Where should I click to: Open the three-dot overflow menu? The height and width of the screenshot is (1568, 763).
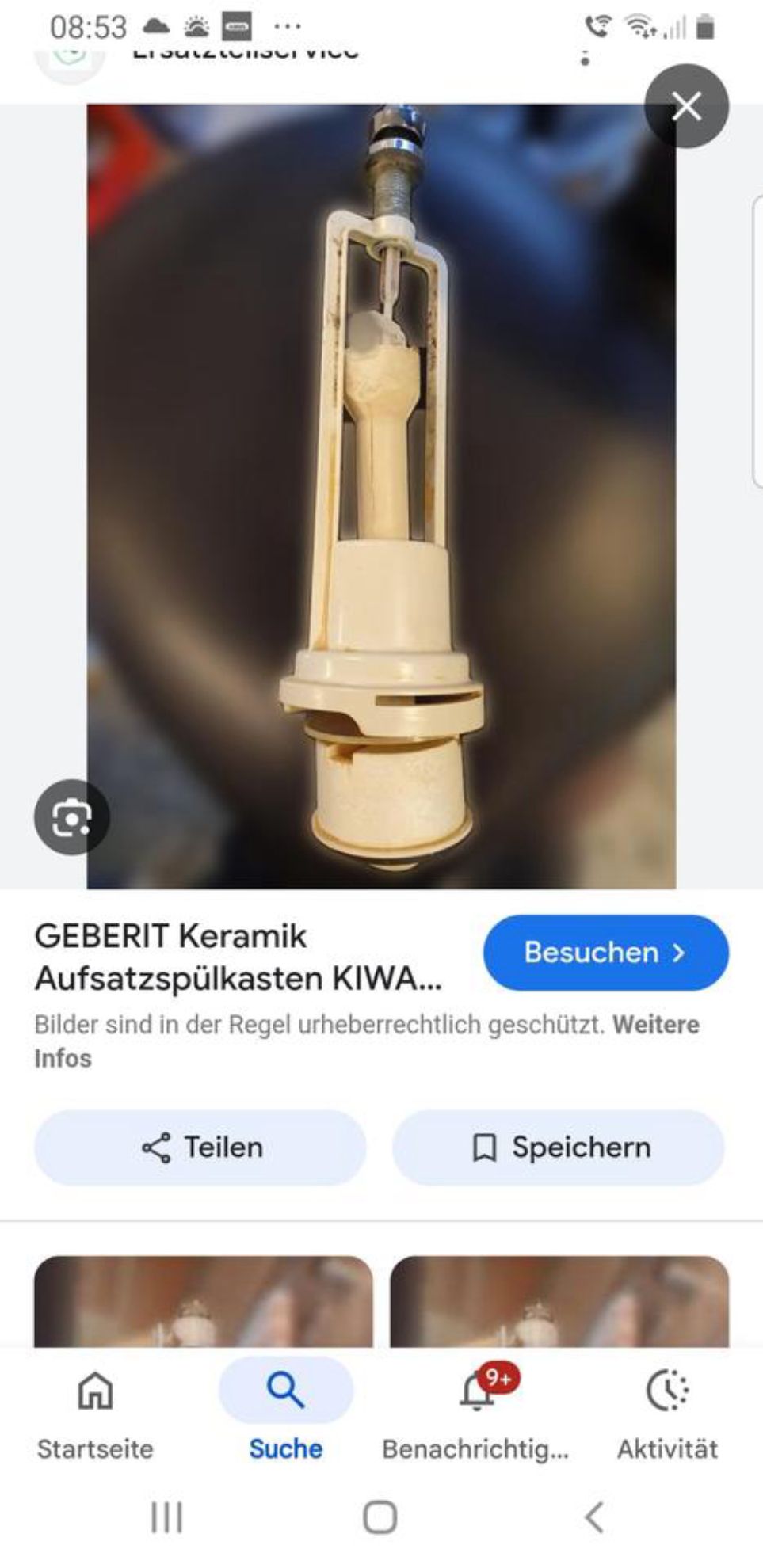(x=585, y=57)
